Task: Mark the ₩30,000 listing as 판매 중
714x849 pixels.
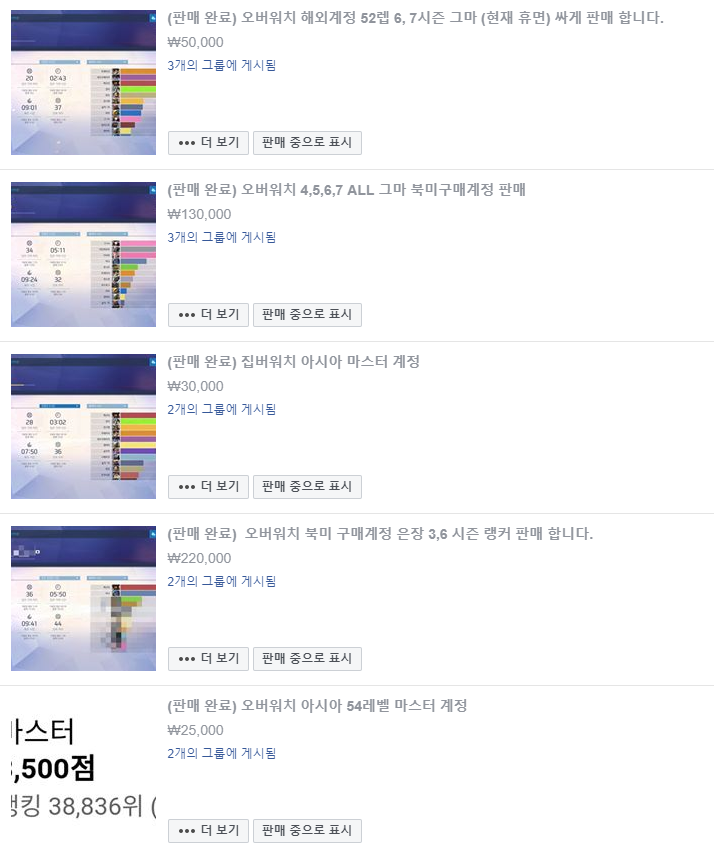Action: pos(307,487)
